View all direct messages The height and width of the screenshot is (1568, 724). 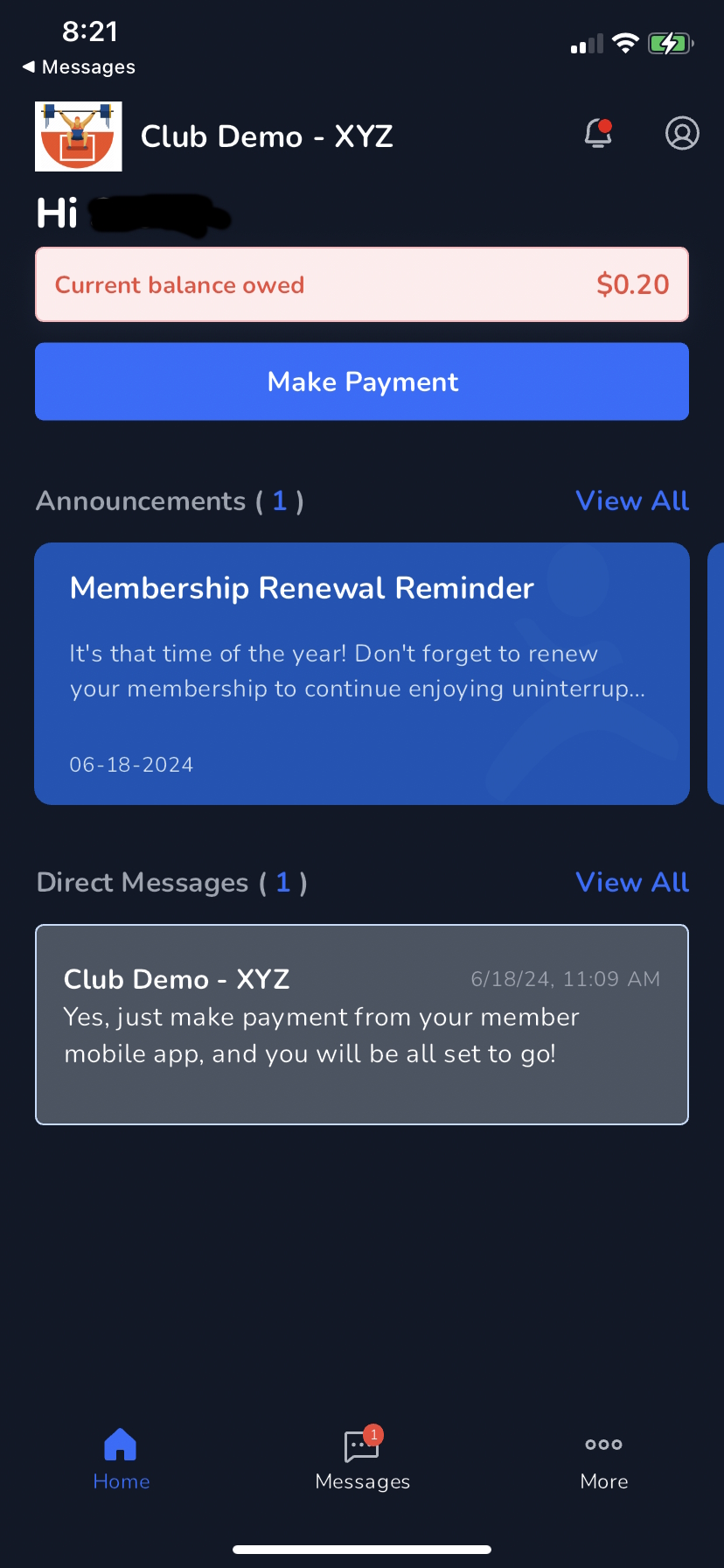coord(632,882)
